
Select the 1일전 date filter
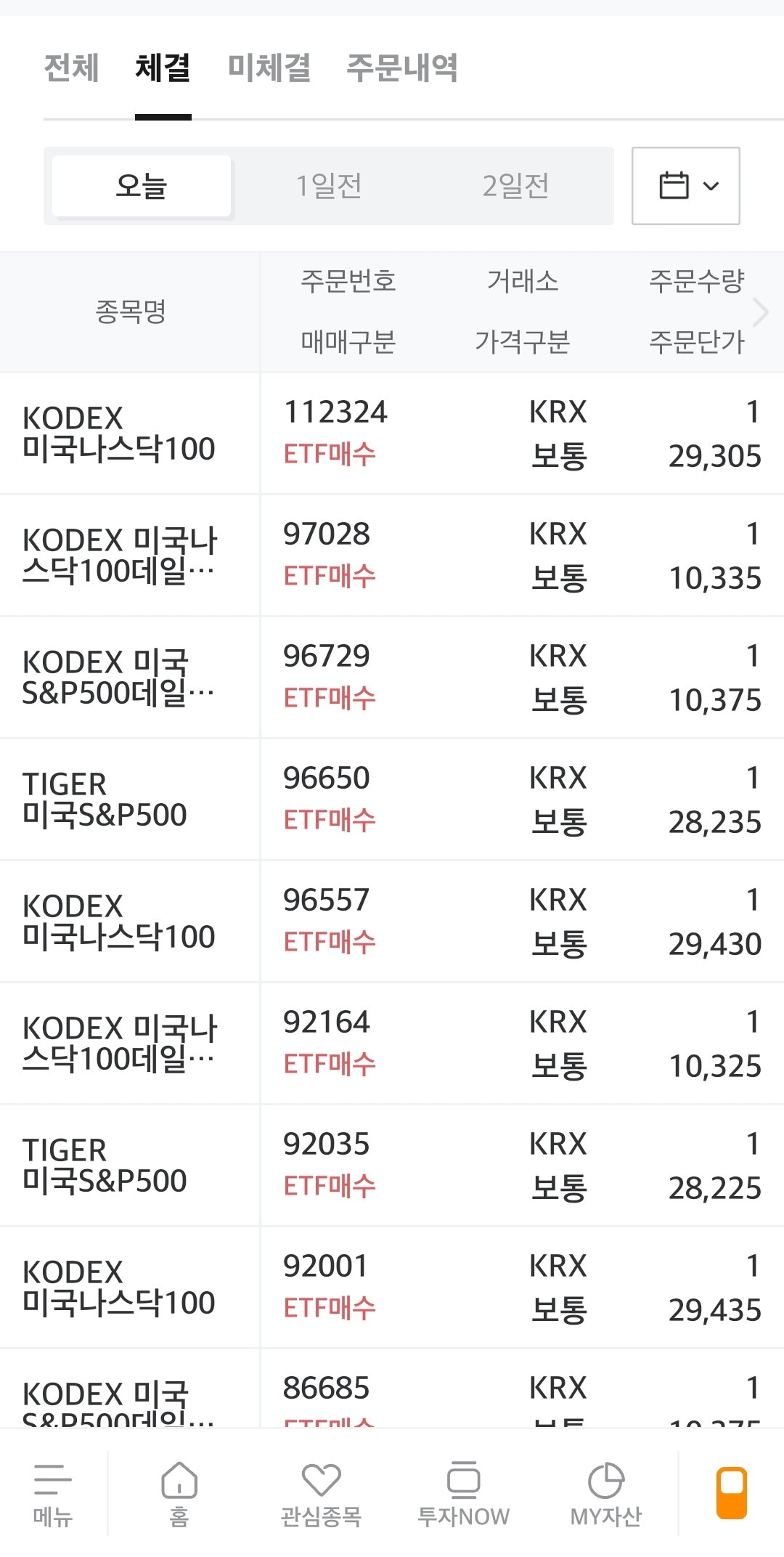(328, 186)
